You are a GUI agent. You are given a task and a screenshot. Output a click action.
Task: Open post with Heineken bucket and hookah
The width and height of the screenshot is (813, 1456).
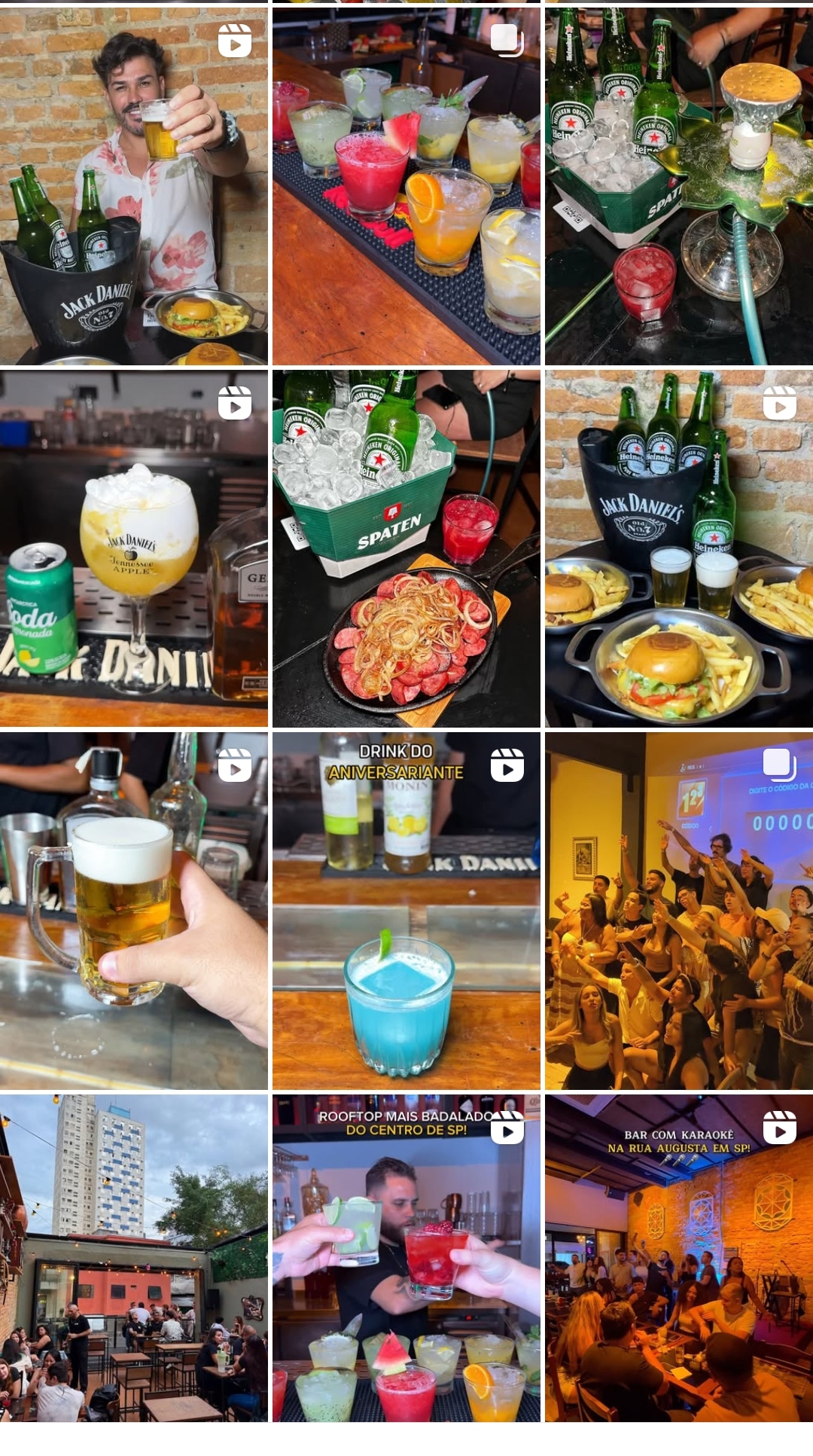(x=678, y=186)
